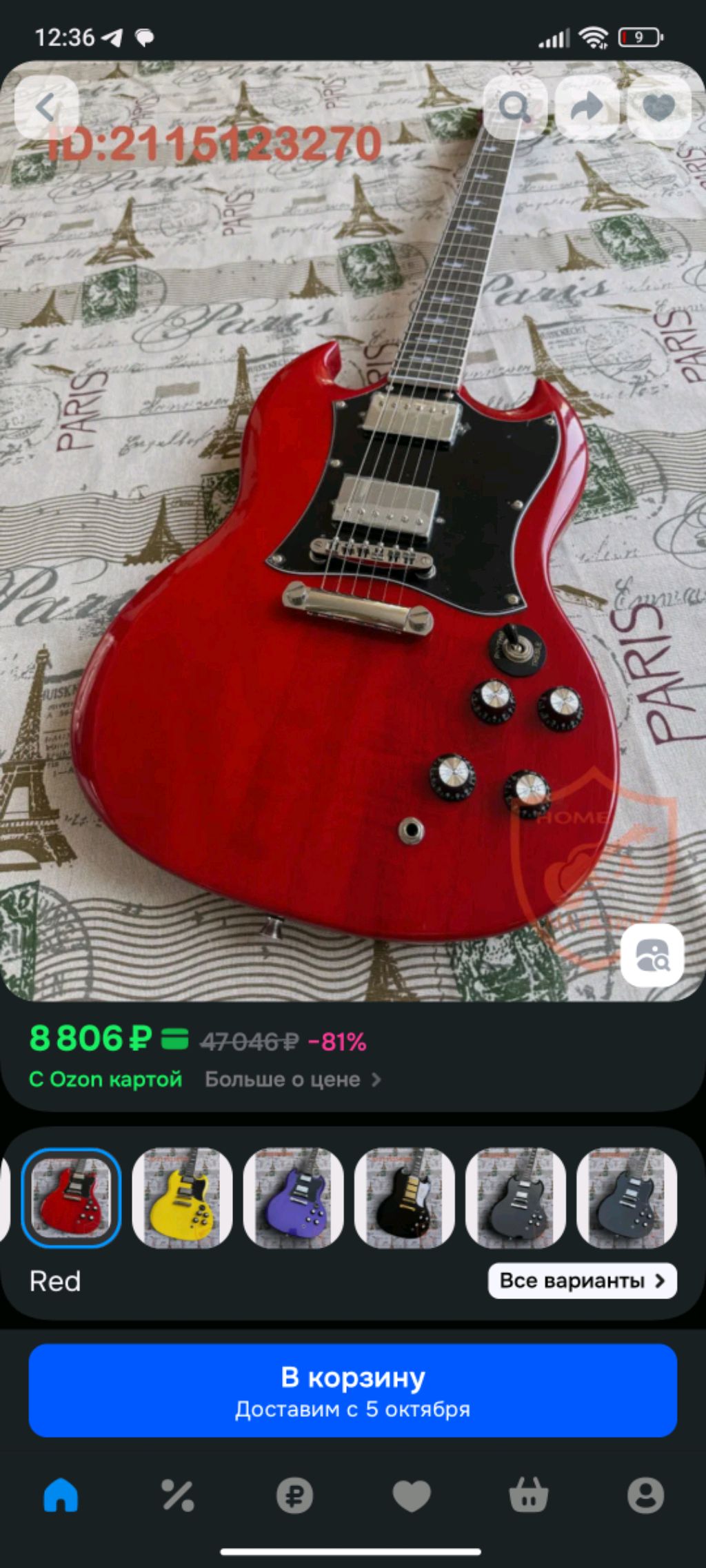Select the yellow guitar variant
Image resolution: width=706 pixels, height=1568 pixels.
(182, 1198)
